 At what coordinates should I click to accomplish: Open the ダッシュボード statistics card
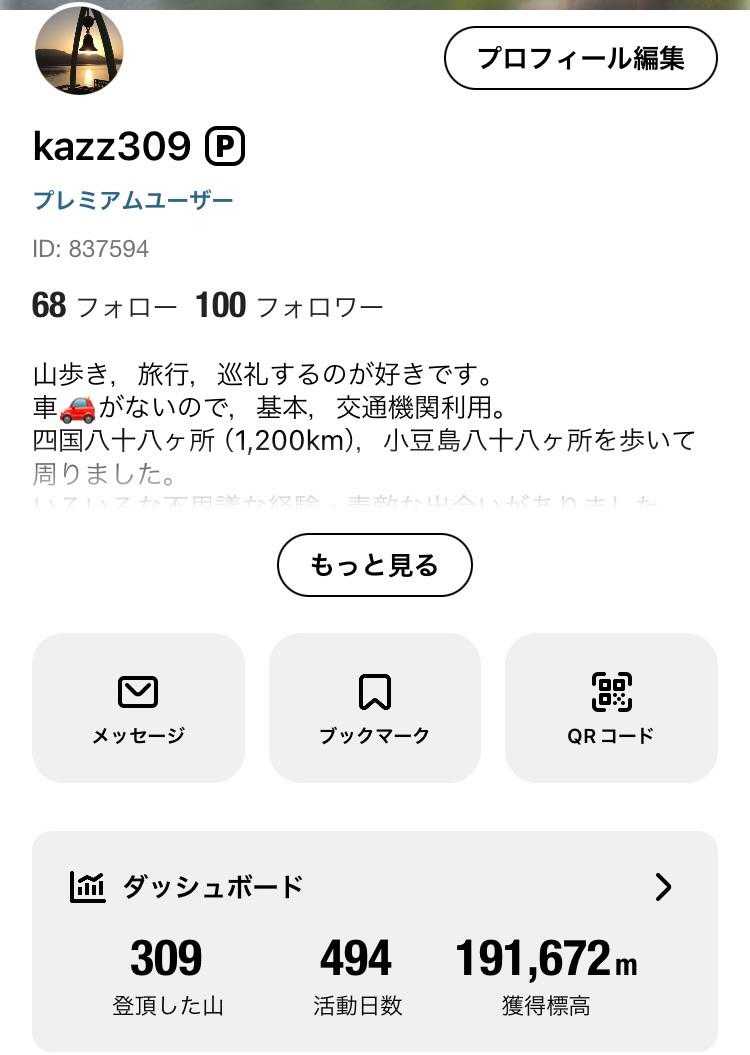coord(375,941)
